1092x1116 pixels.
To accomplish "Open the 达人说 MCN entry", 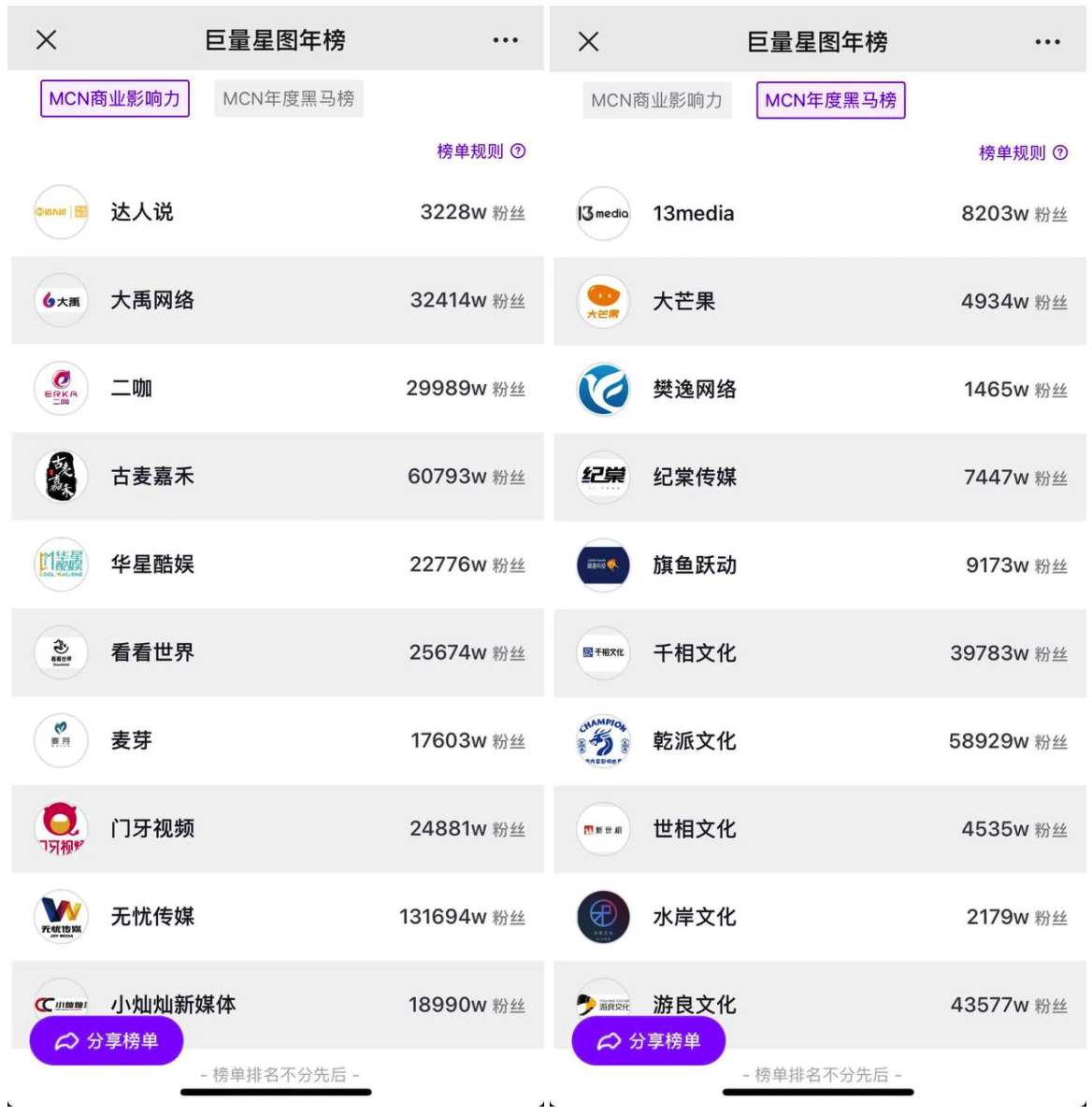I will click(278, 212).
